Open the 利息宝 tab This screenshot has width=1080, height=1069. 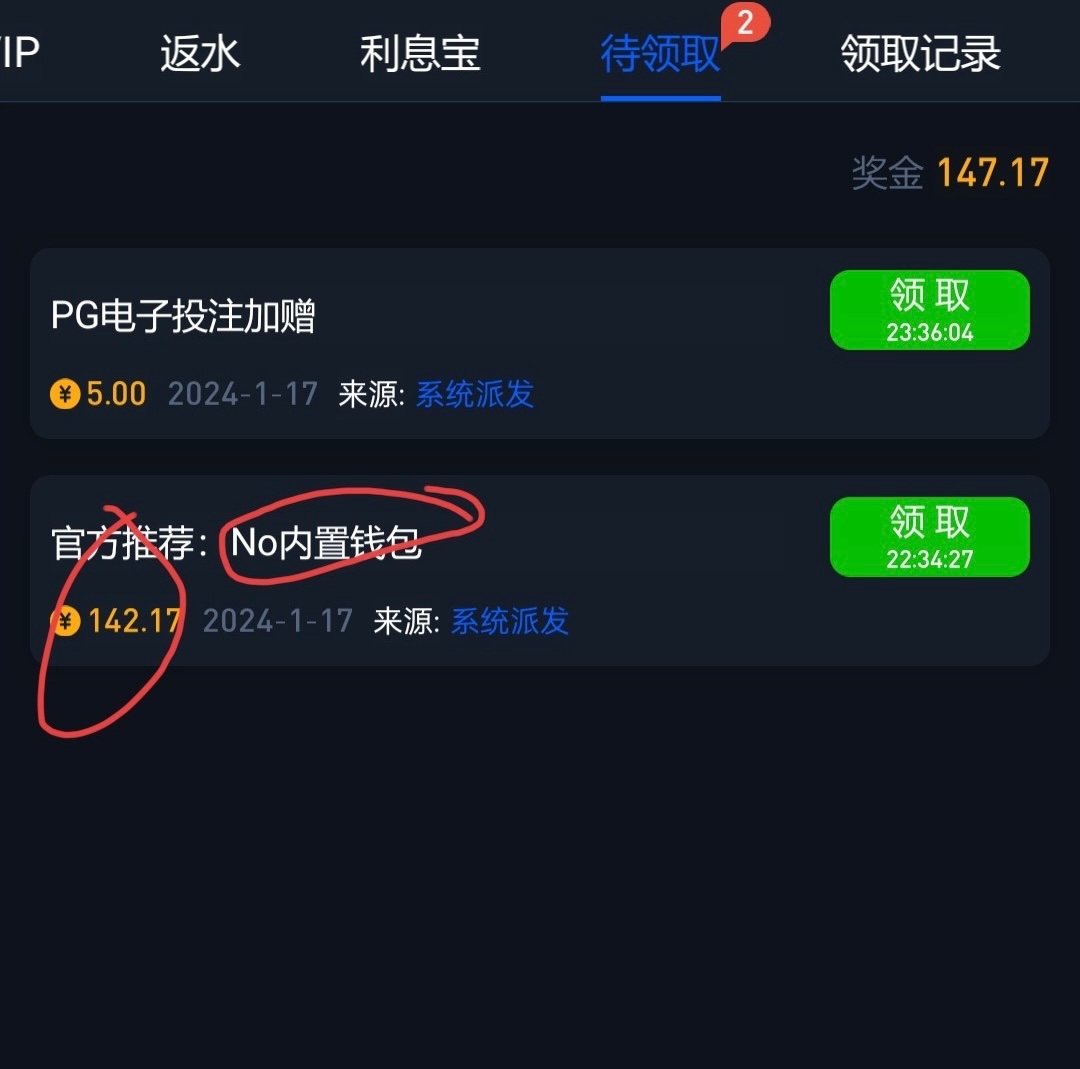[x=420, y=54]
